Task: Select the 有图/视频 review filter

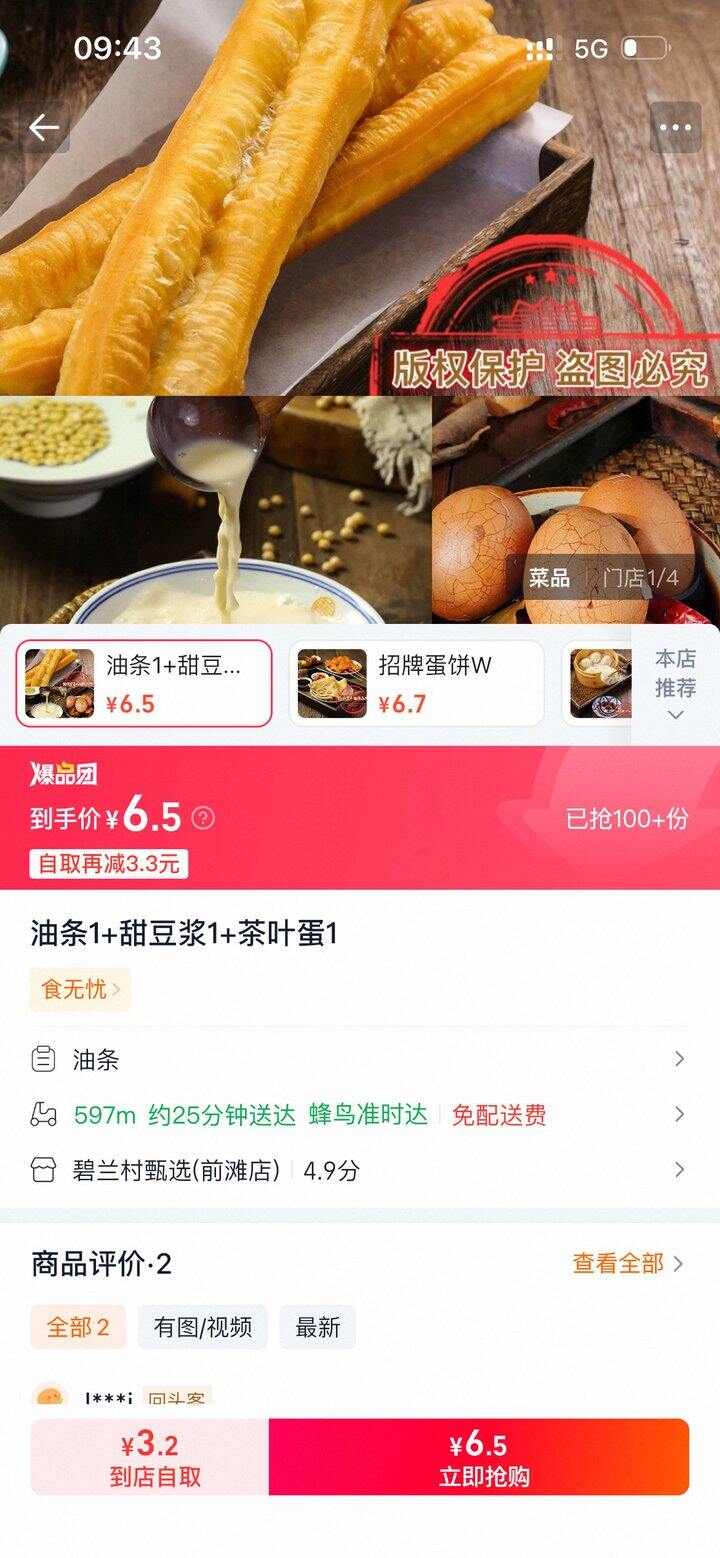Action: point(203,1327)
